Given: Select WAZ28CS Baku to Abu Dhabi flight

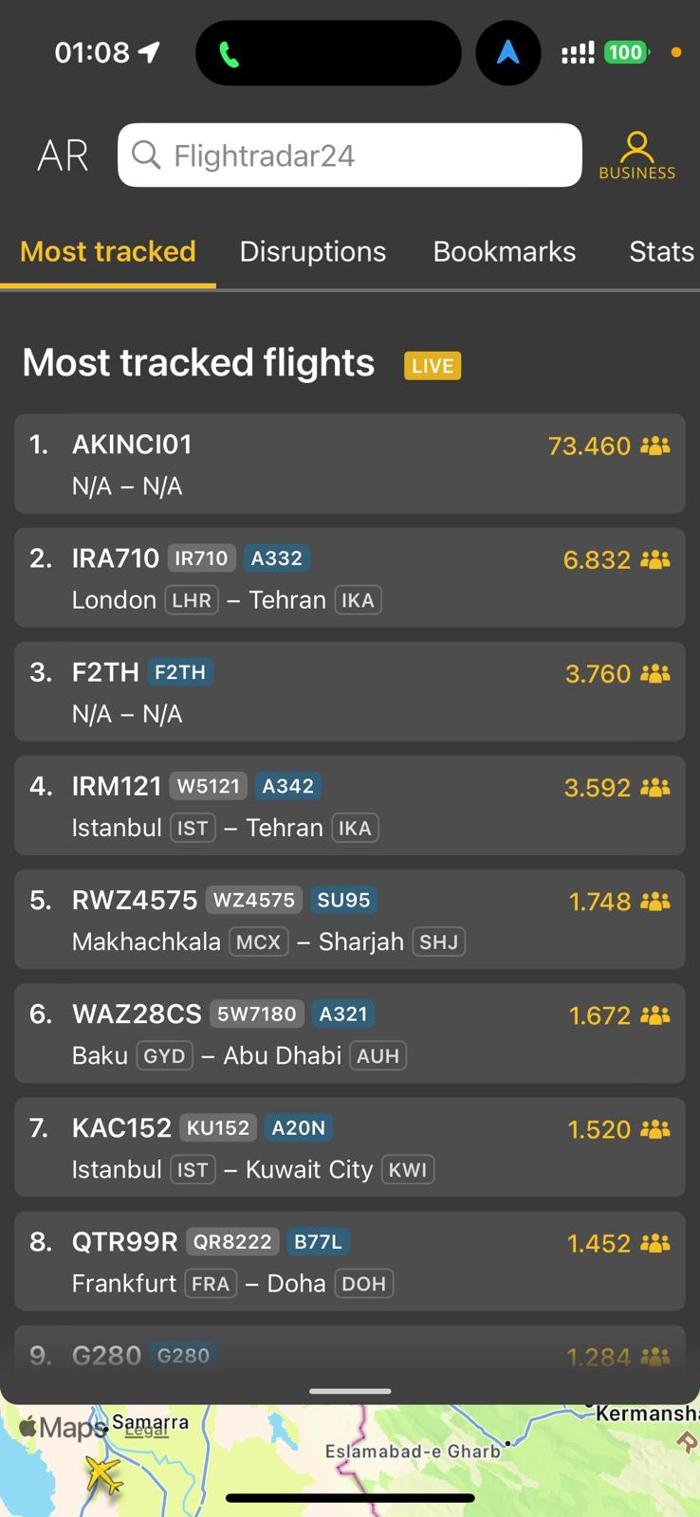Looking at the screenshot, I should coord(349,1034).
